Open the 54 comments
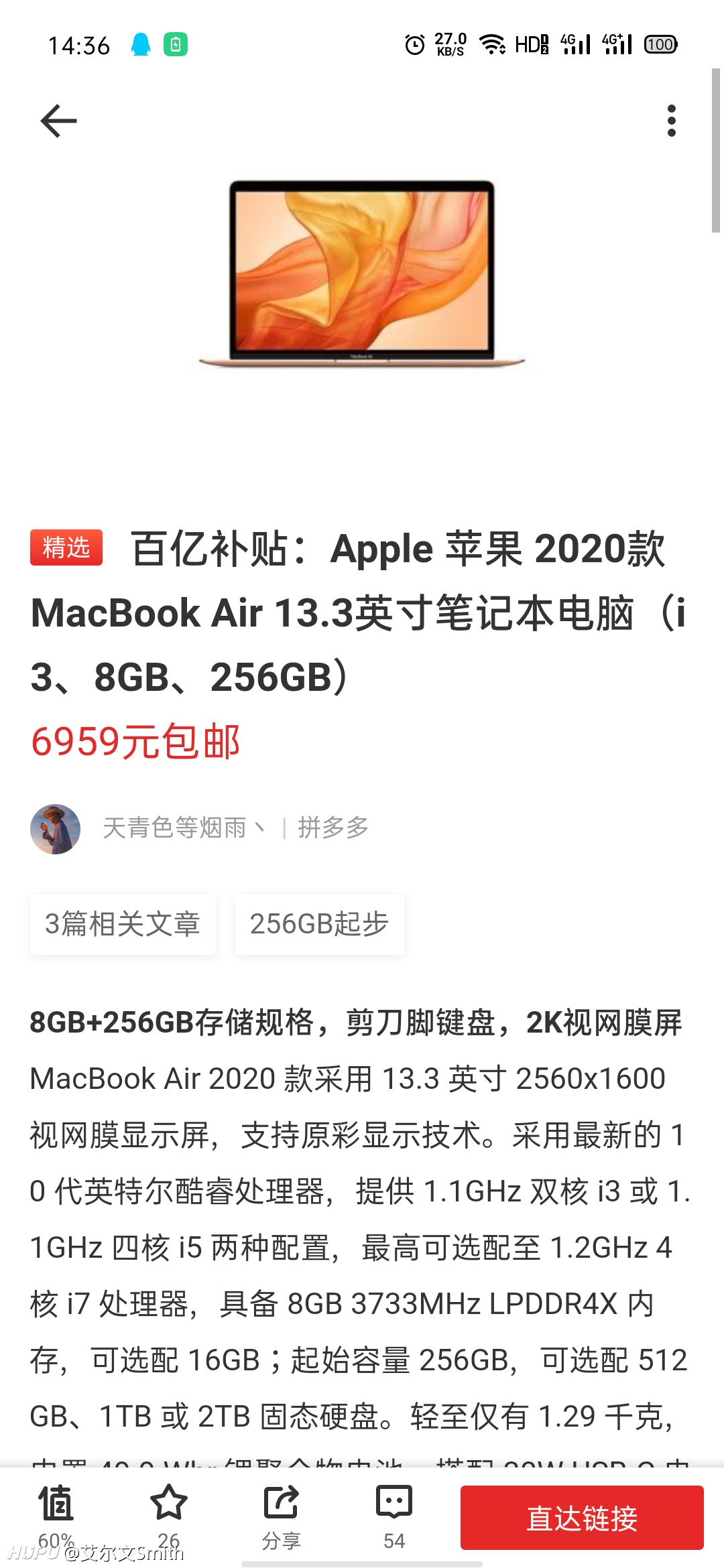The width and height of the screenshot is (724, 1568). [394, 1516]
